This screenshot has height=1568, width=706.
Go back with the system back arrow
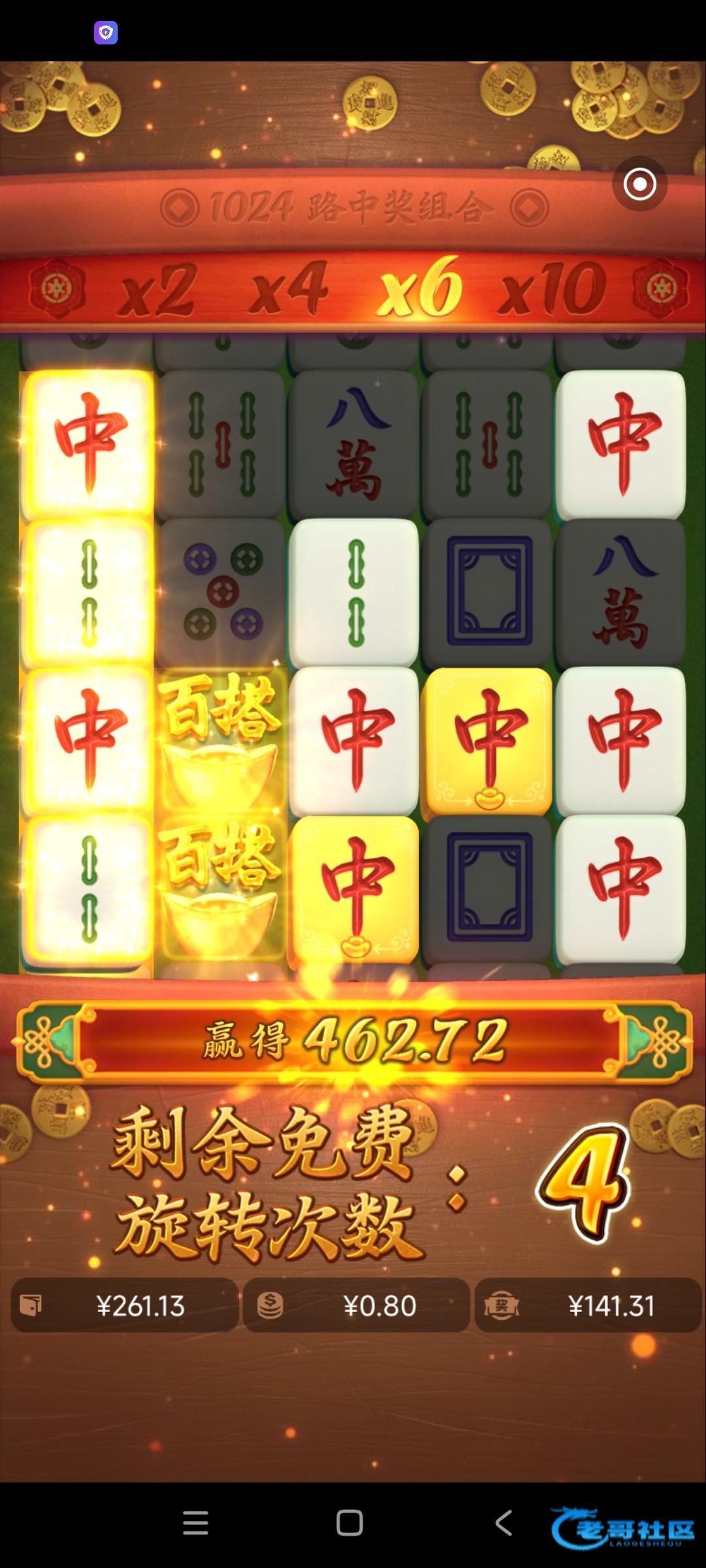(x=503, y=1523)
